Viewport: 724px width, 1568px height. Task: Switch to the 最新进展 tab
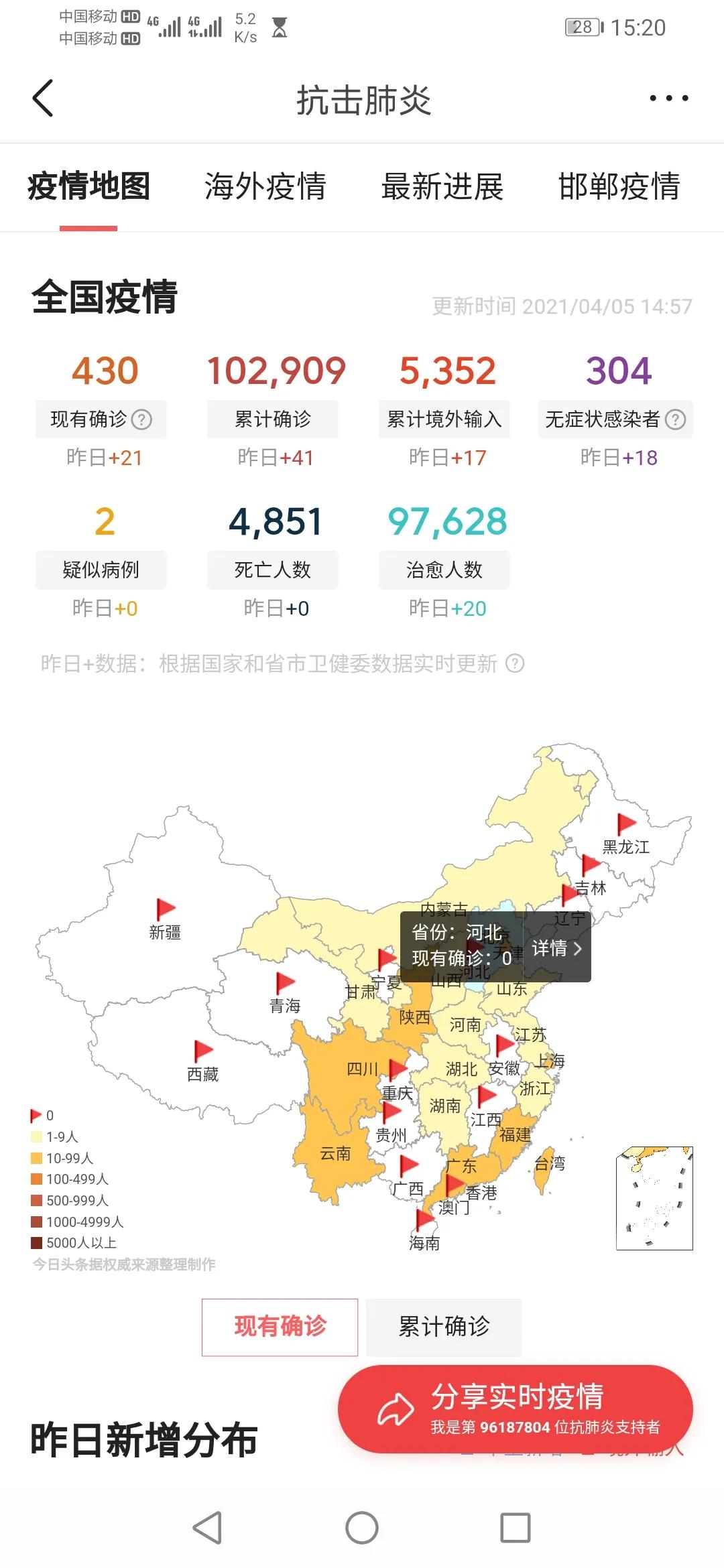tap(442, 186)
